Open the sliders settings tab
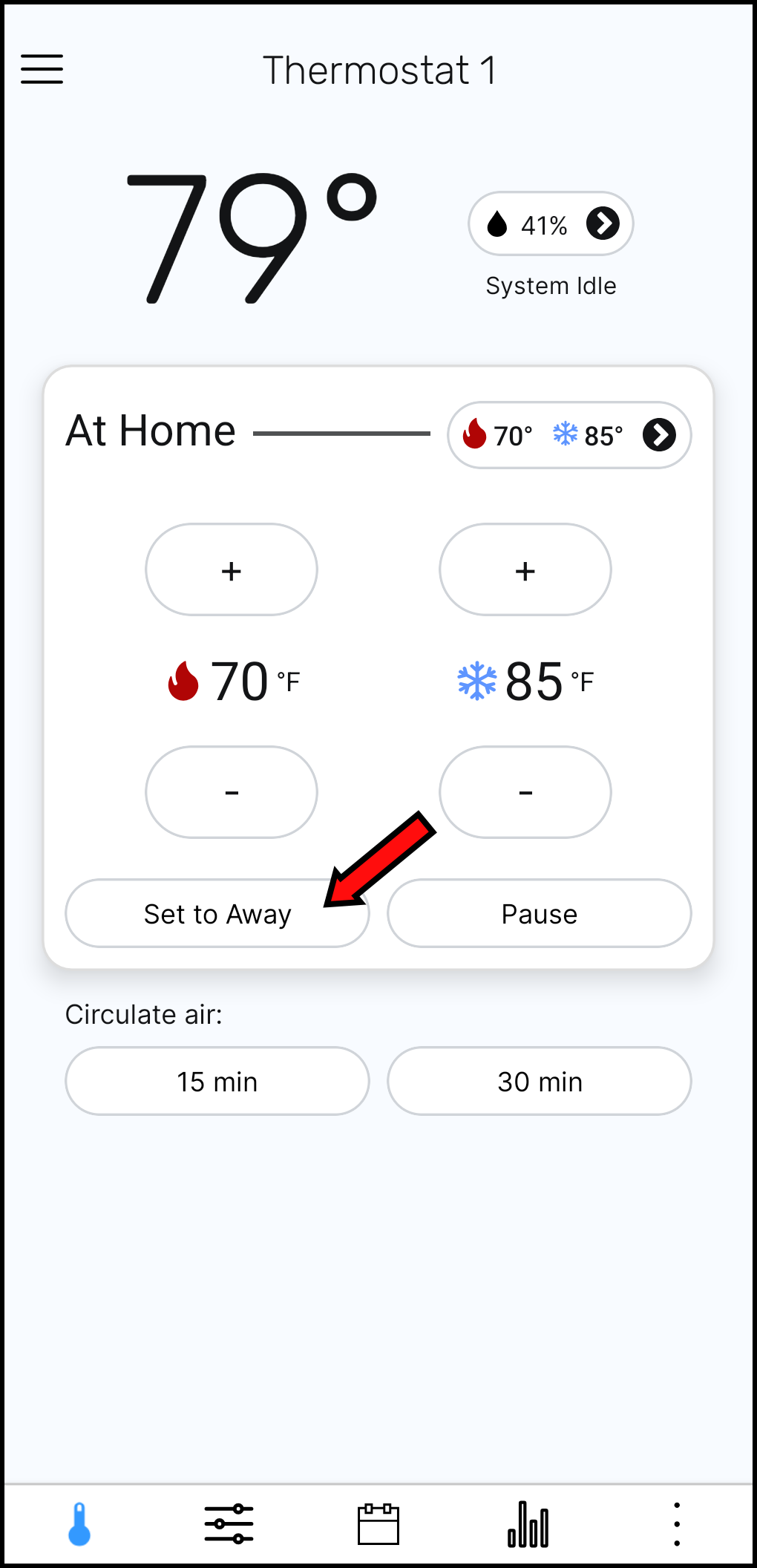This screenshot has height=1568, width=757. [229, 1524]
